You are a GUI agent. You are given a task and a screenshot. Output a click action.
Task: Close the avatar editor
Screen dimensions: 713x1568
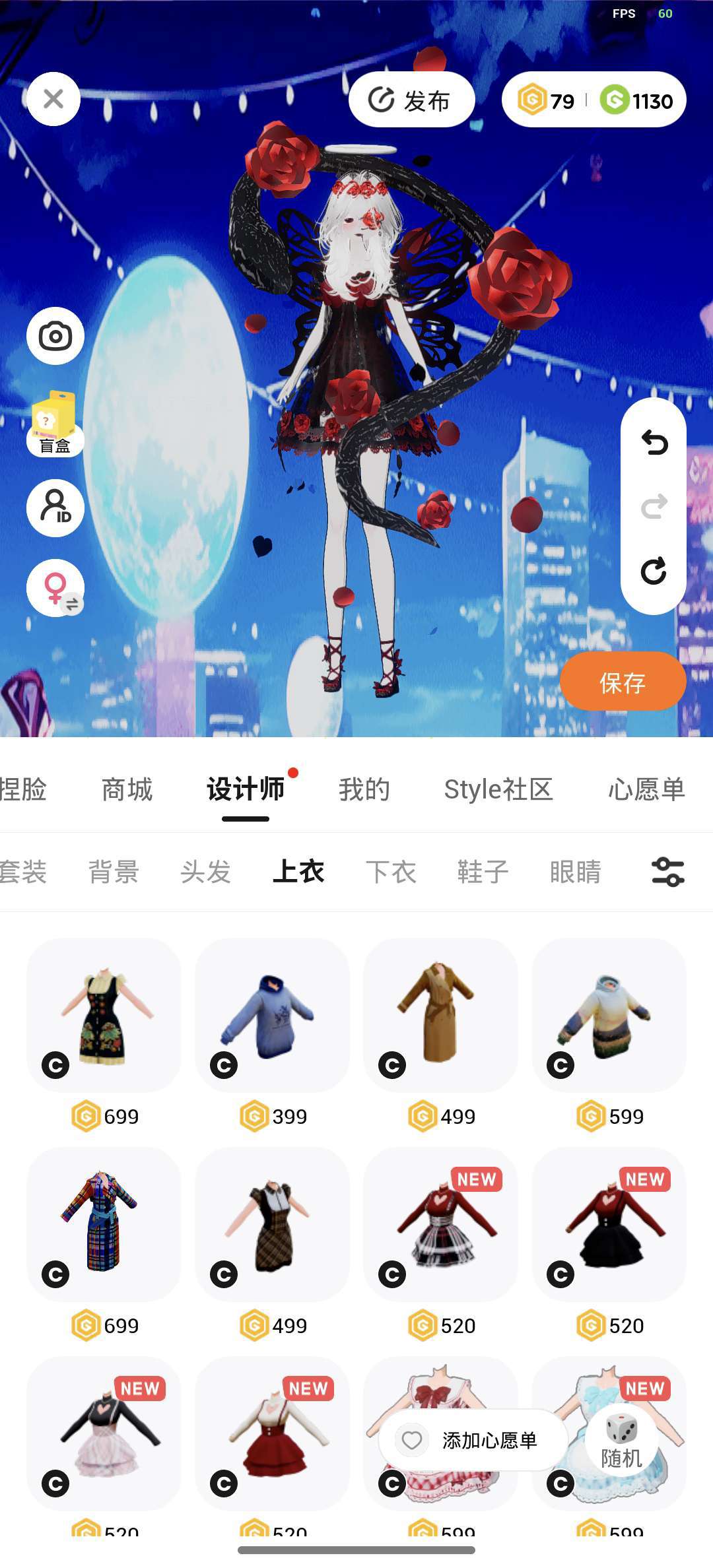coord(53,99)
